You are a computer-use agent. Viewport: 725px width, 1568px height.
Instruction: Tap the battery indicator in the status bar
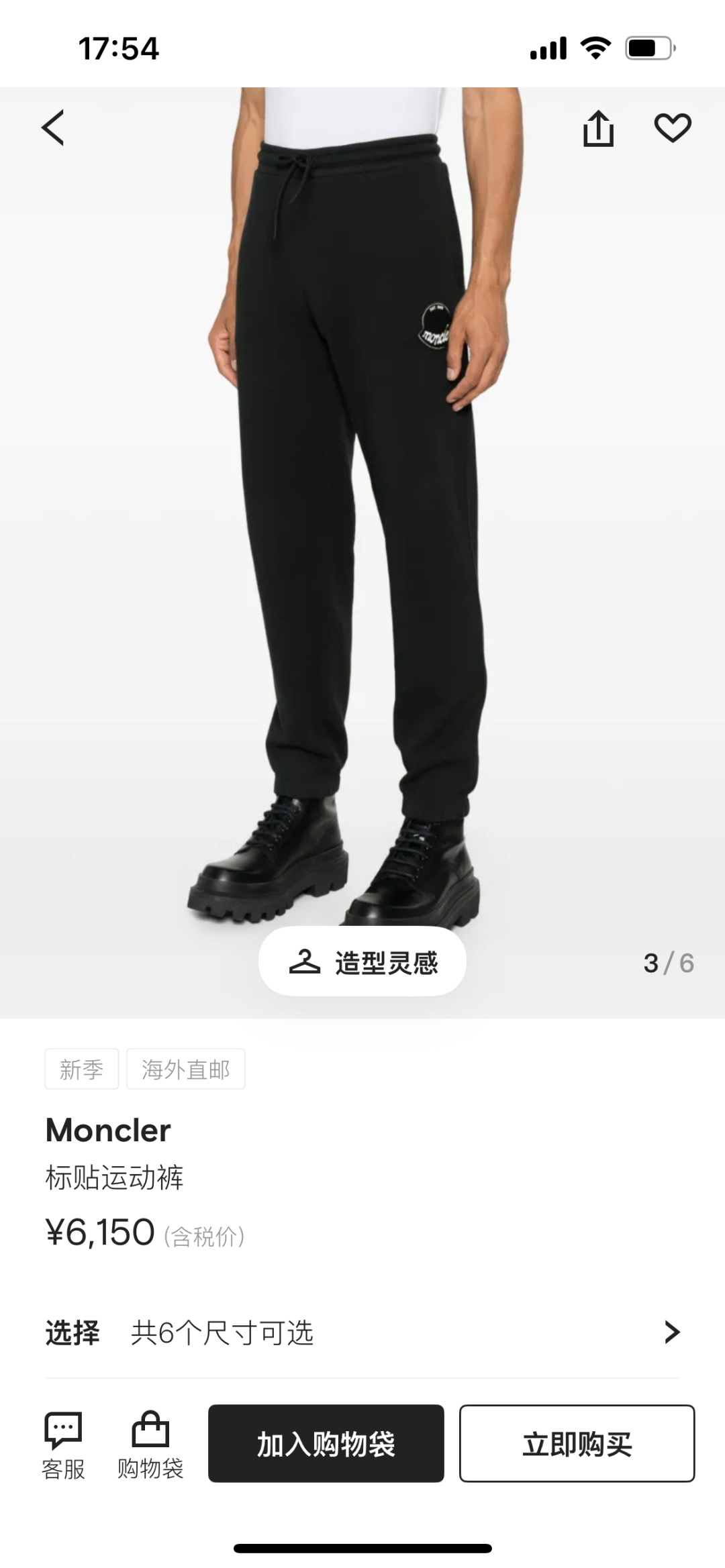(649, 47)
